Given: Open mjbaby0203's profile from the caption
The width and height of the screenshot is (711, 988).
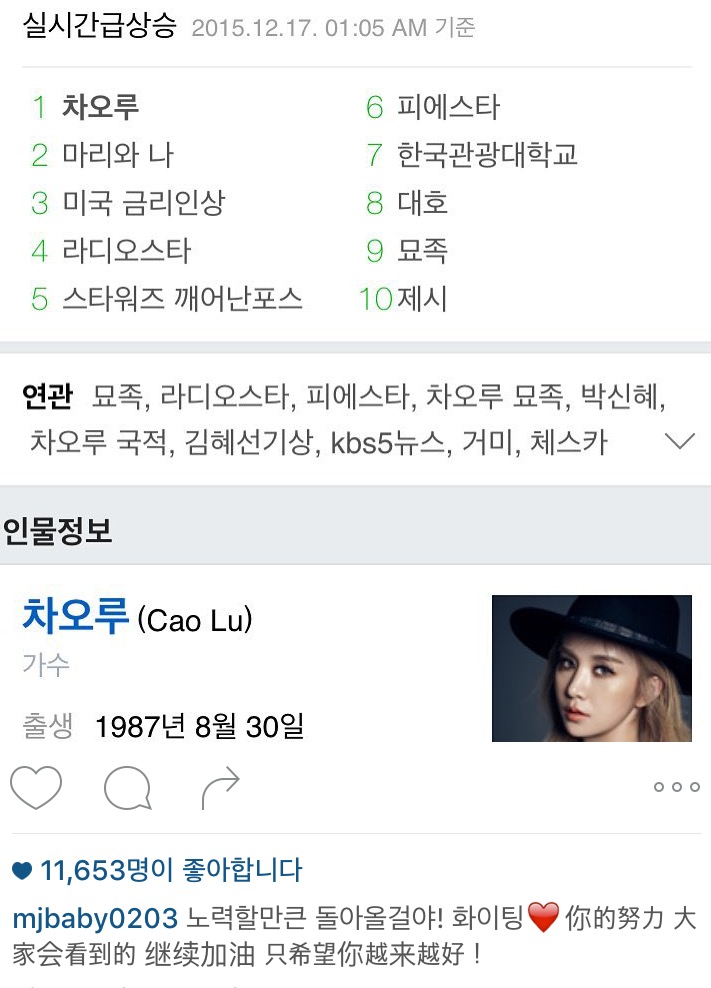Looking at the screenshot, I should pos(95,918).
